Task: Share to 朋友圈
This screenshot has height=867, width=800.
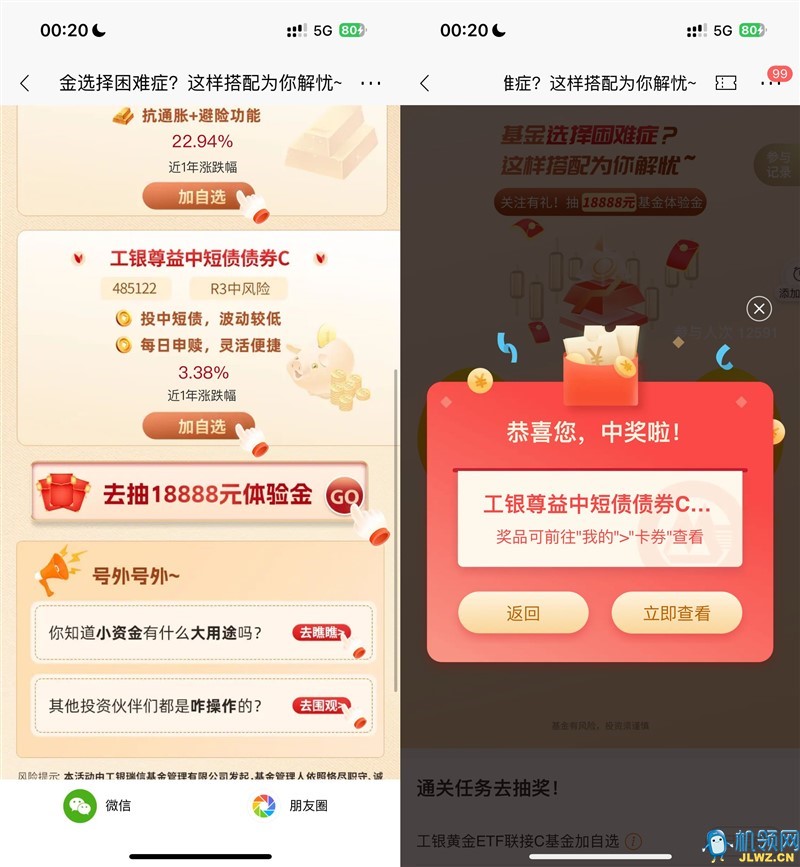Action: [x=288, y=805]
